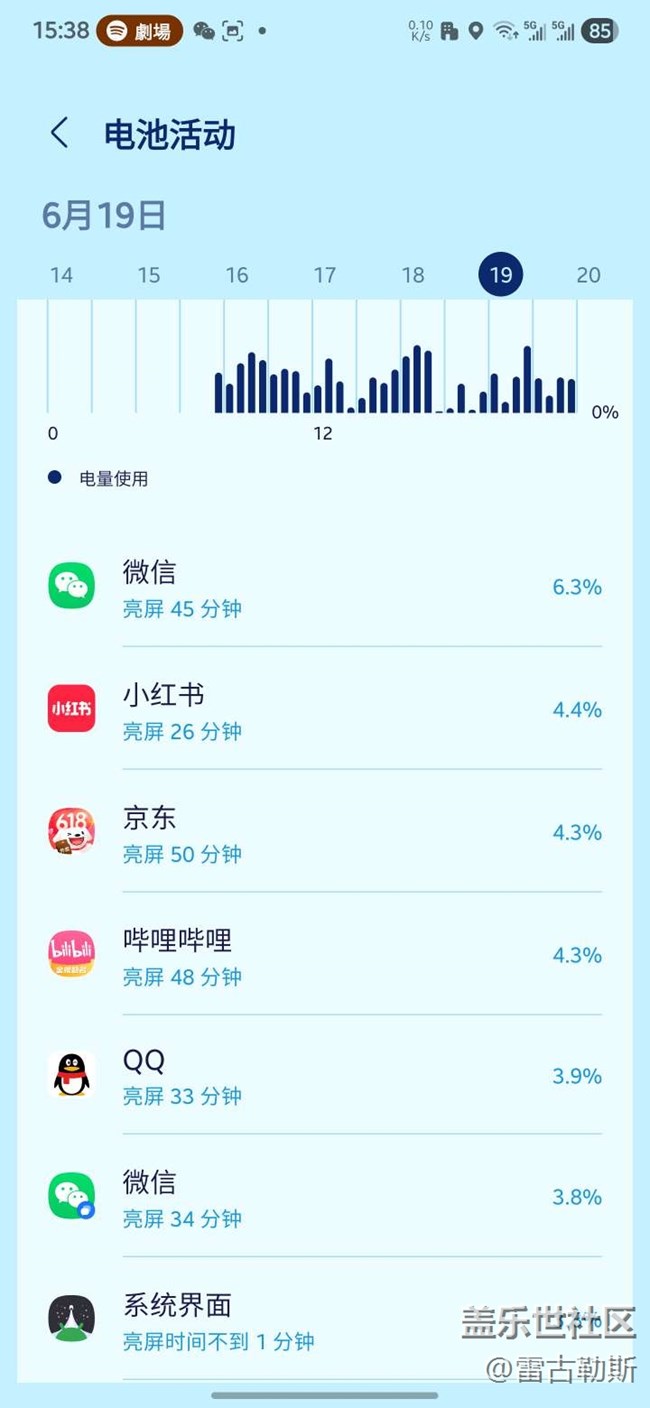View battery activity for day 16
650x1408 pixels.
point(237,275)
